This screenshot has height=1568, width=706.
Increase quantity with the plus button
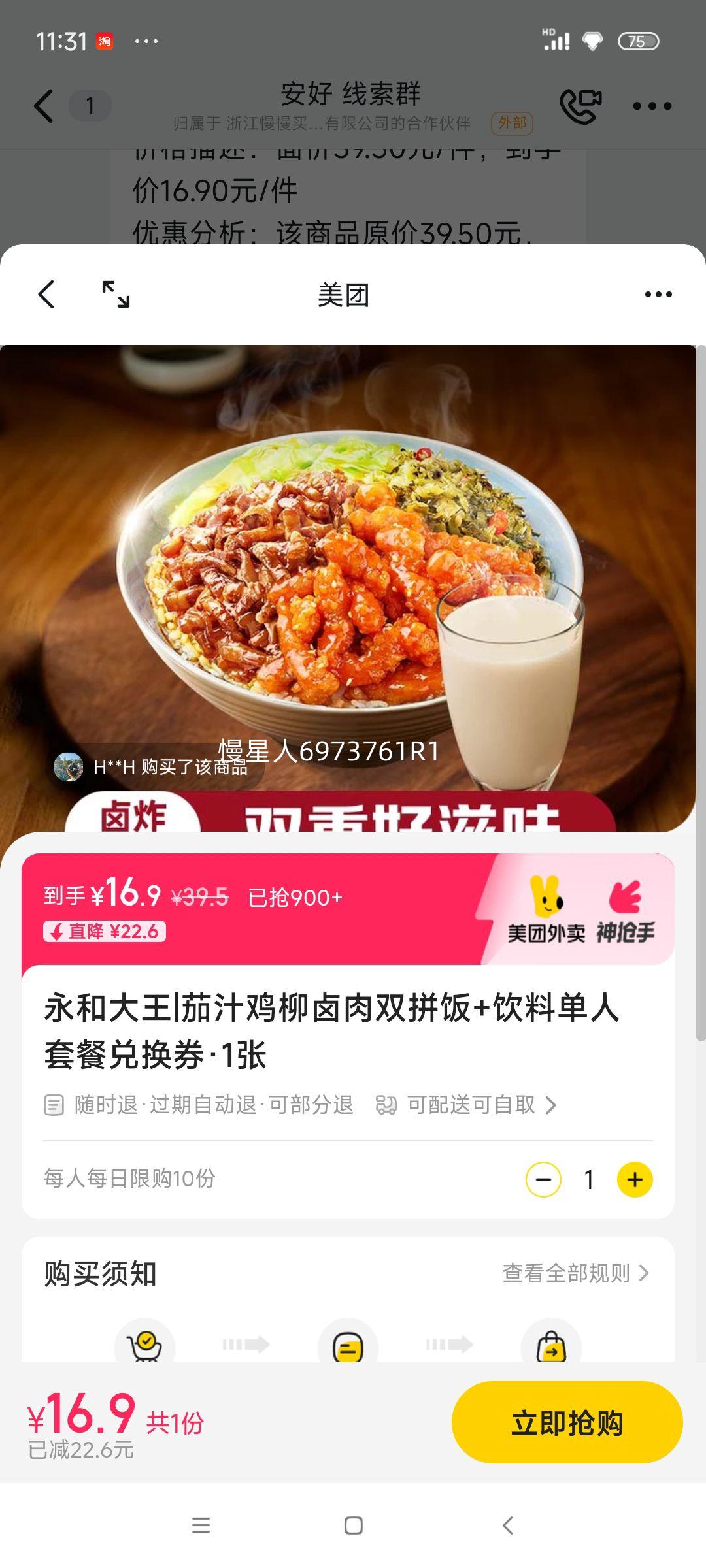(635, 1179)
